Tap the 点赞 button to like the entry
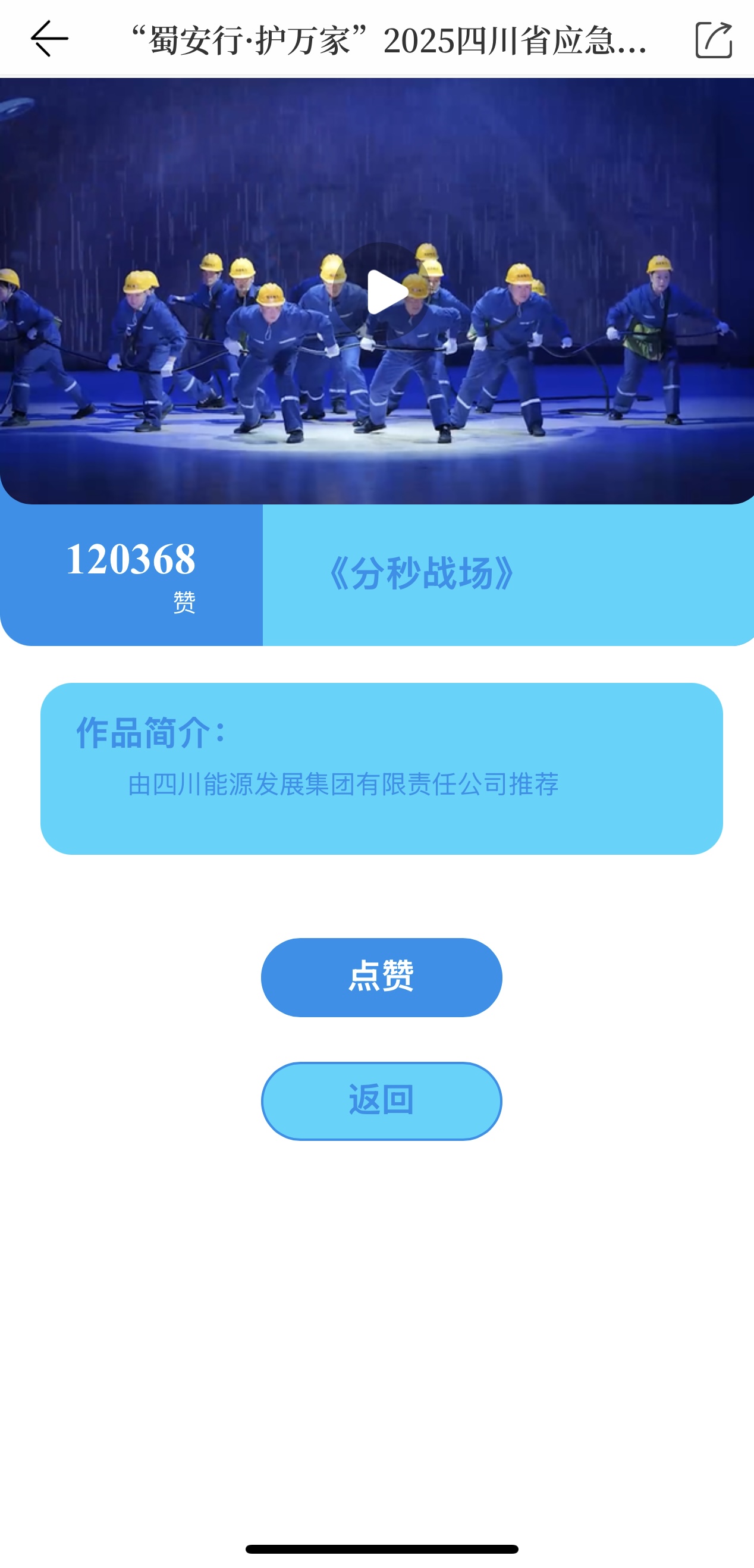 [382, 977]
